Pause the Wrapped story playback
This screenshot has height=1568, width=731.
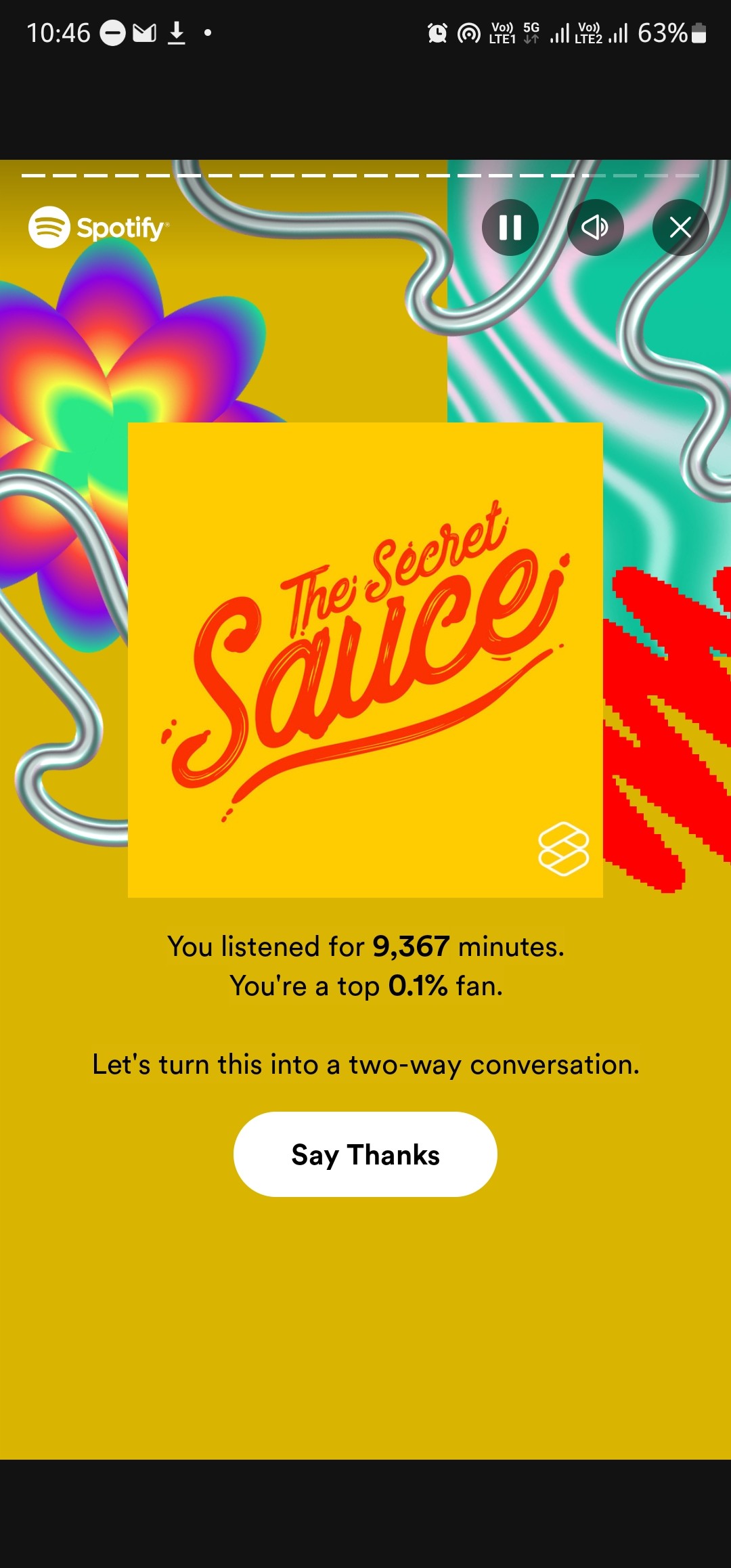(510, 227)
